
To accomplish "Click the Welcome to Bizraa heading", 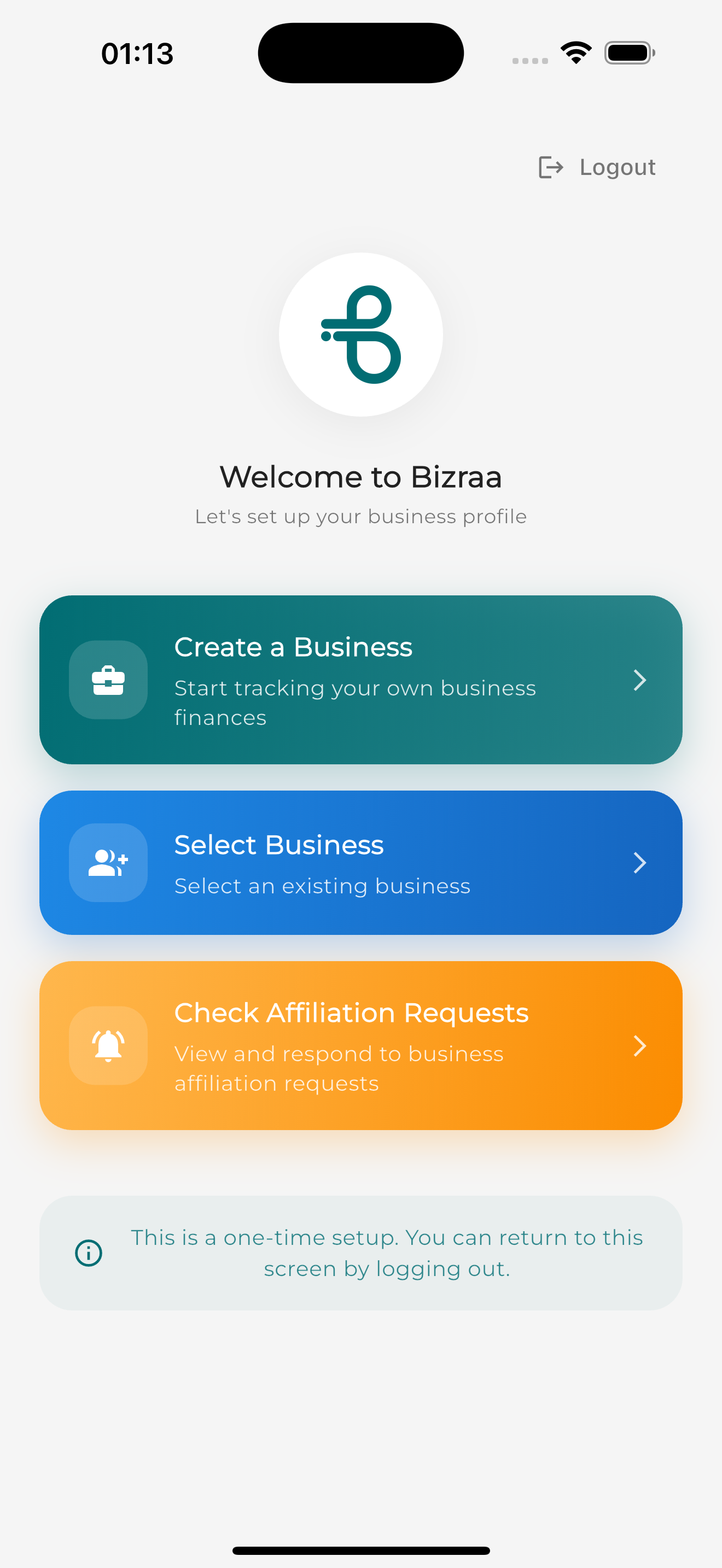I will coord(360,477).
